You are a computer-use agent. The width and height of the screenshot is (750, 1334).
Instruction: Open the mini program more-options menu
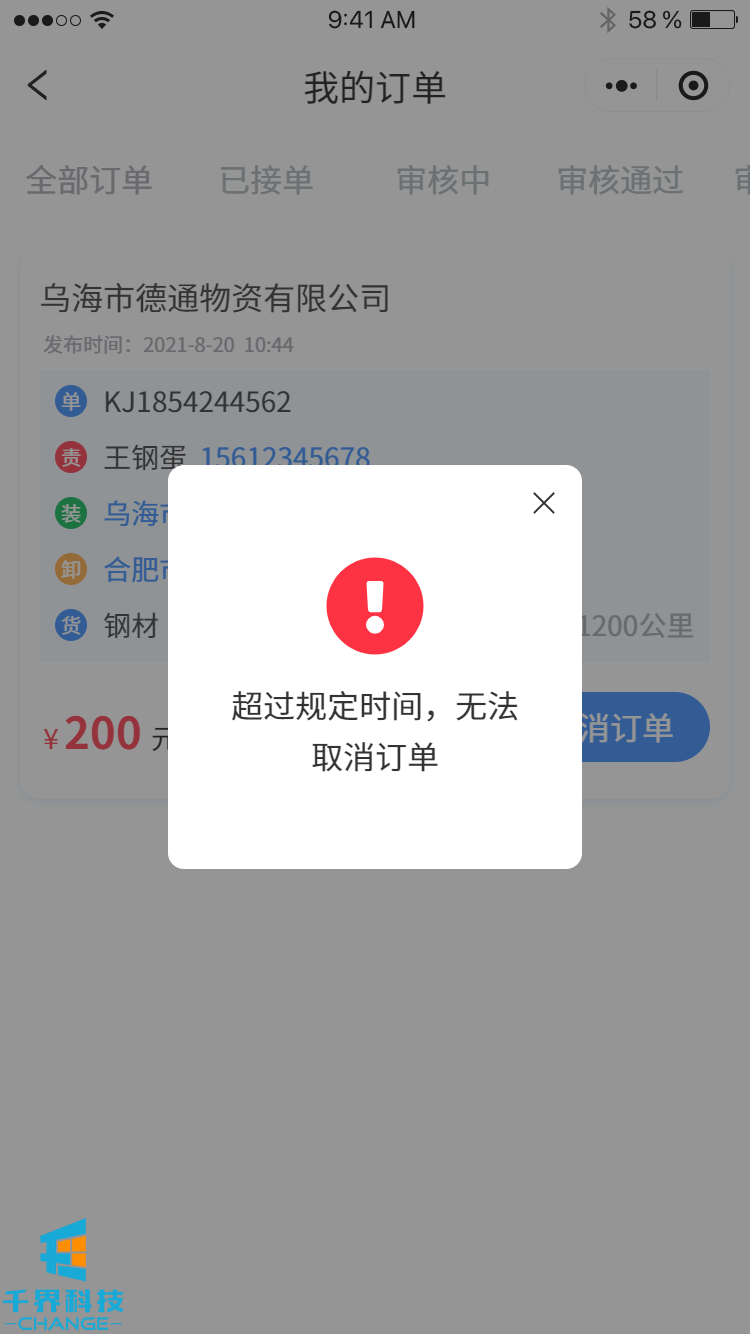click(x=621, y=86)
